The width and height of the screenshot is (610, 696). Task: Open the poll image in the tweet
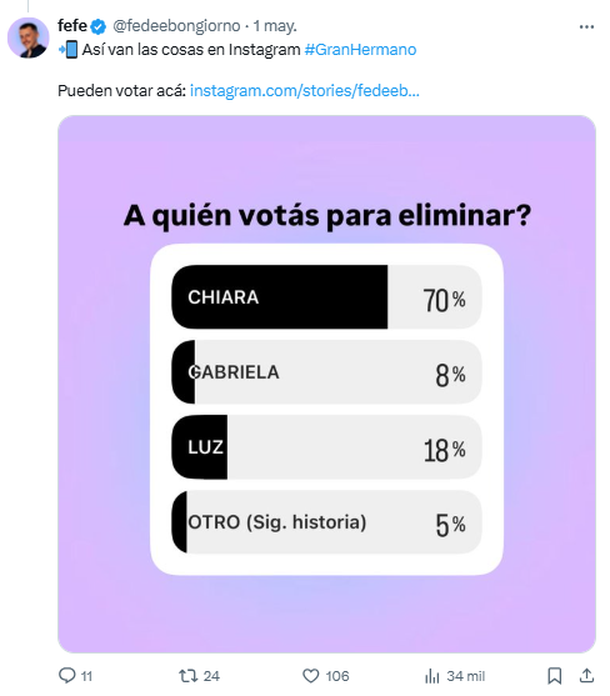(x=326, y=384)
